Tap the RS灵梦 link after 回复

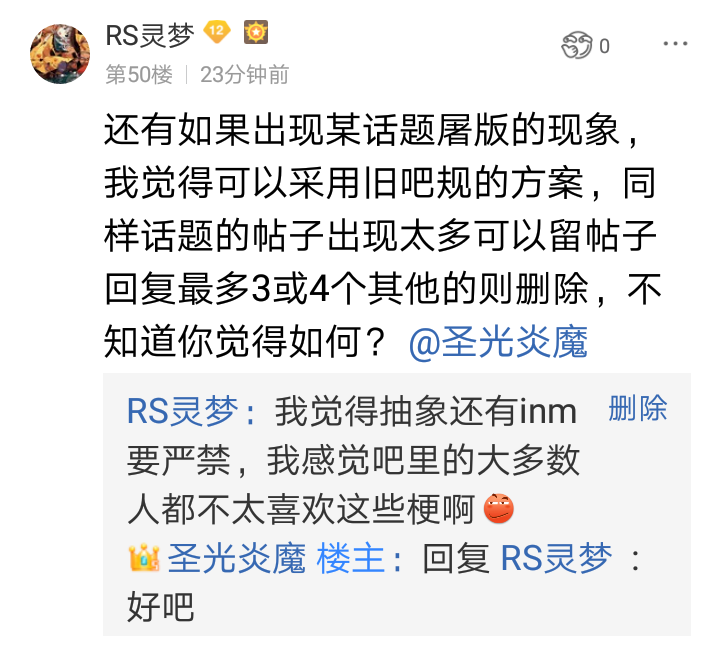[555, 558]
